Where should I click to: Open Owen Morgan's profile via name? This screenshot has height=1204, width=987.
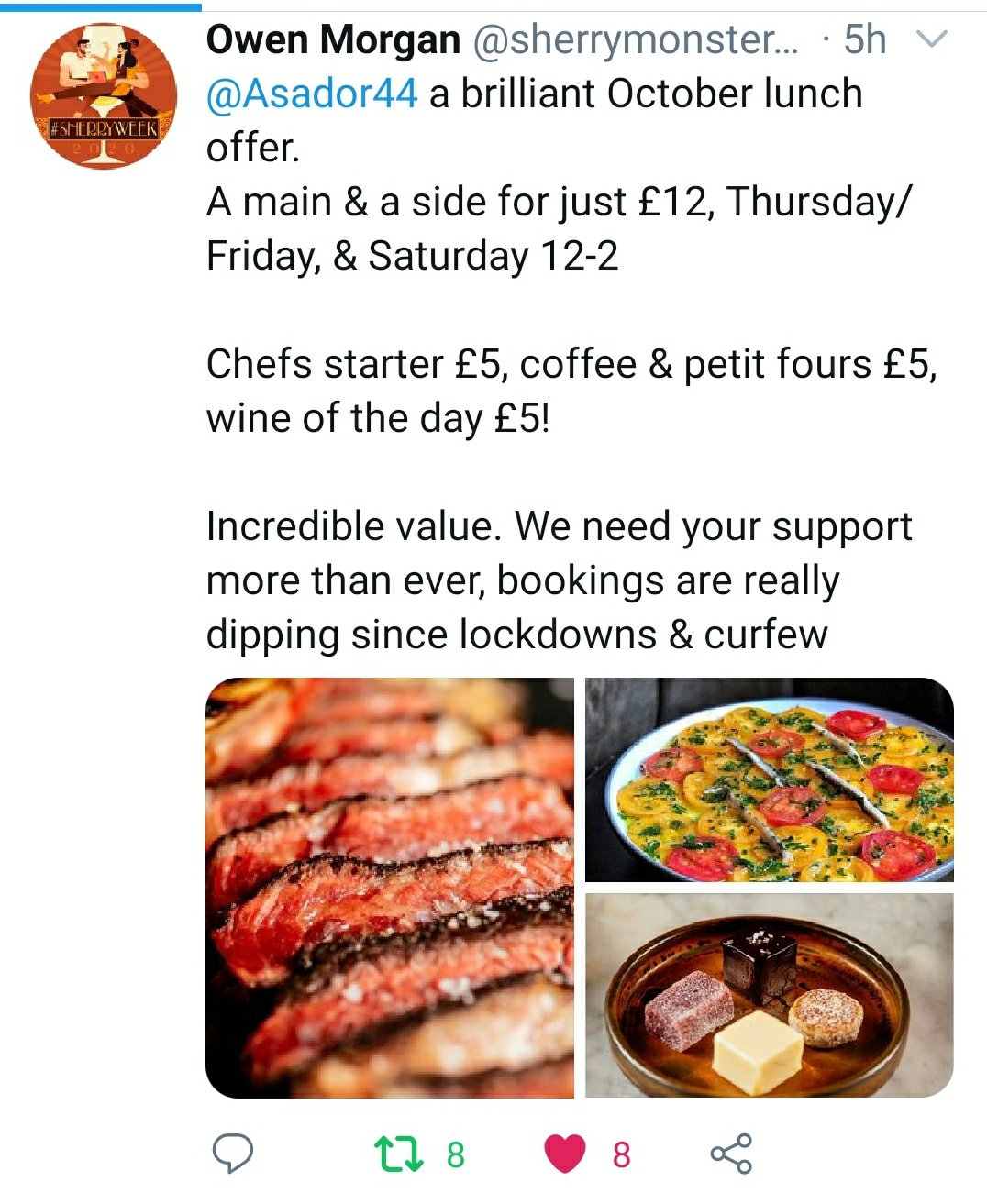click(333, 39)
